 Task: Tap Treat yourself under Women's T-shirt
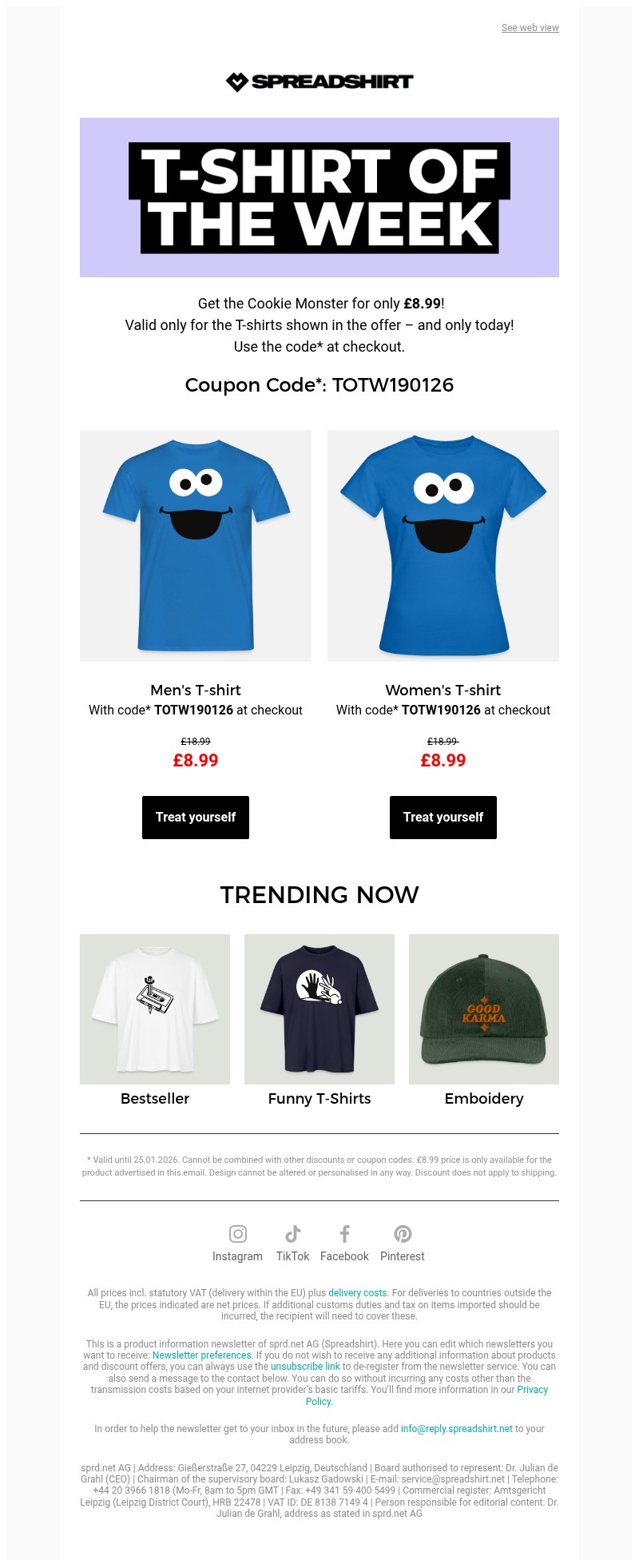[x=443, y=818]
